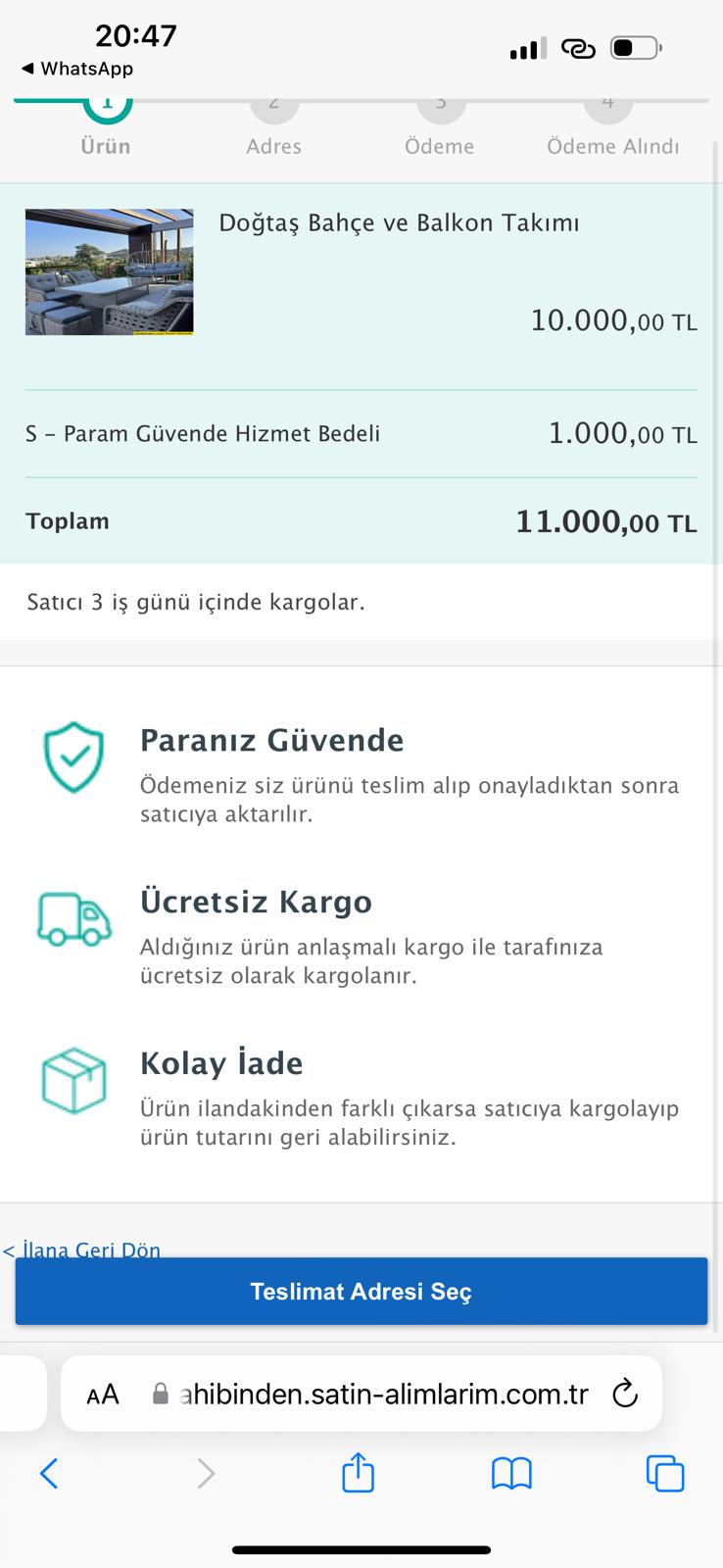Image resolution: width=723 pixels, height=1568 pixels.
Task: Open Safari bookmarks
Action: coord(511,1473)
